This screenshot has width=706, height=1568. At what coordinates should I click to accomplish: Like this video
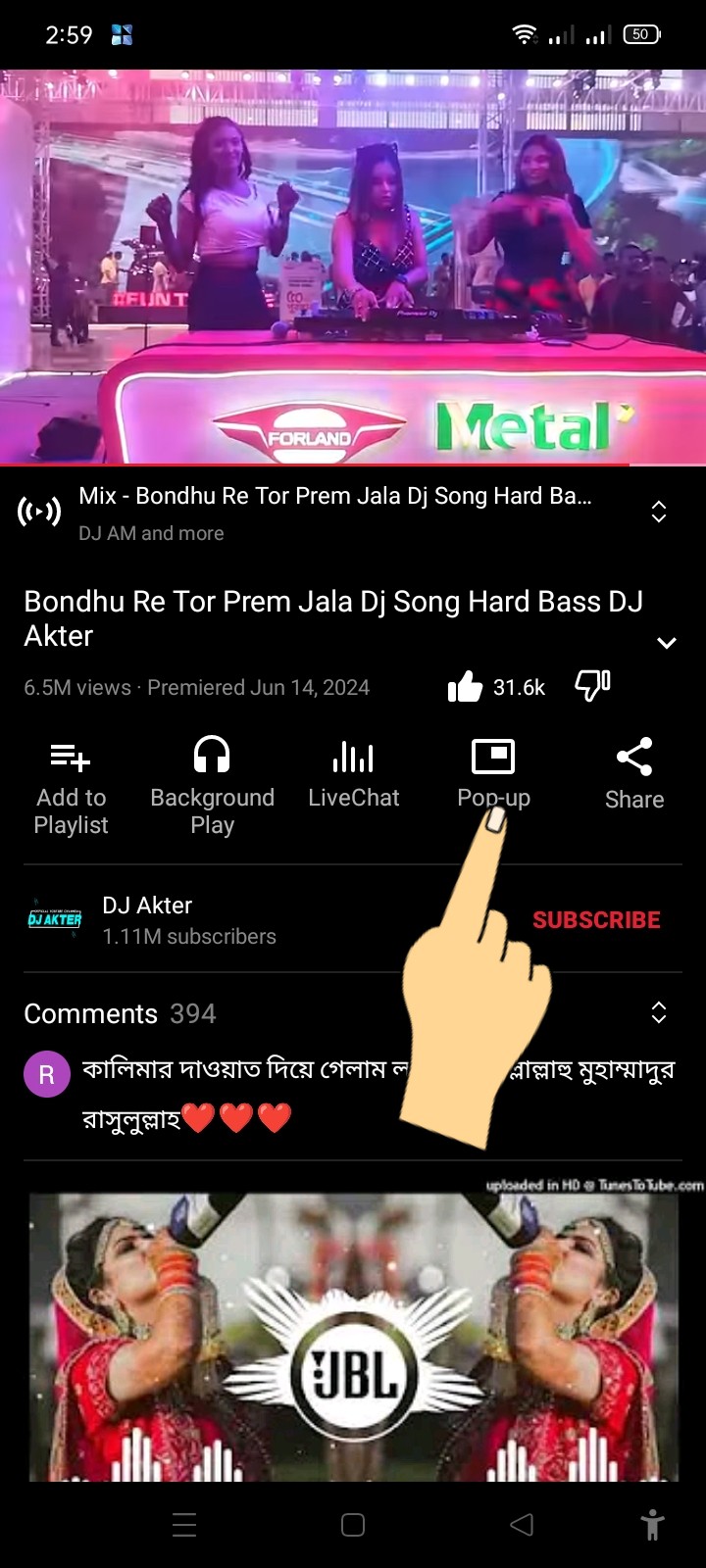click(466, 687)
